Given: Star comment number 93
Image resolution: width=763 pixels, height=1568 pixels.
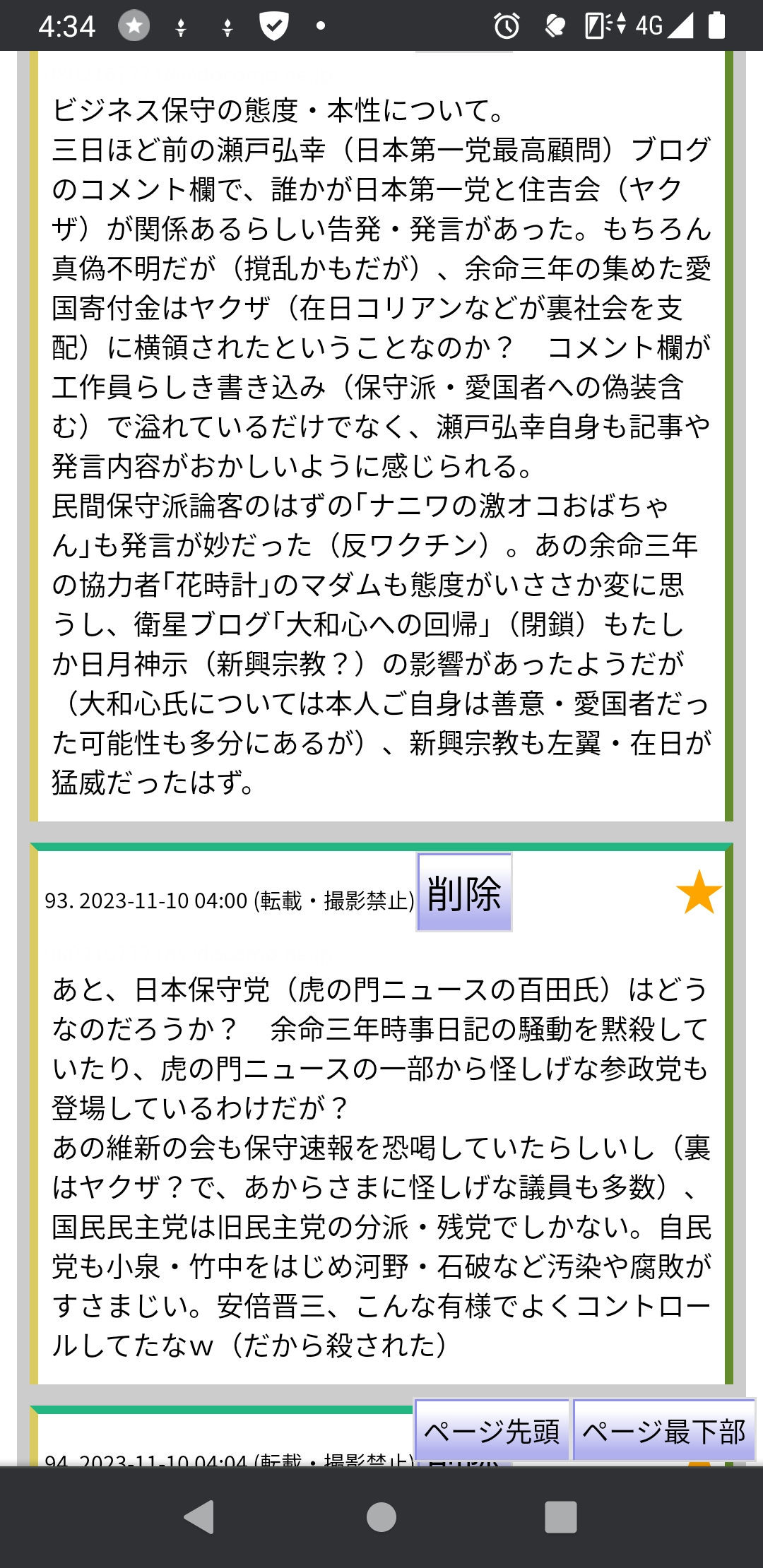Looking at the screenshot, I should [x=698, y=892].
